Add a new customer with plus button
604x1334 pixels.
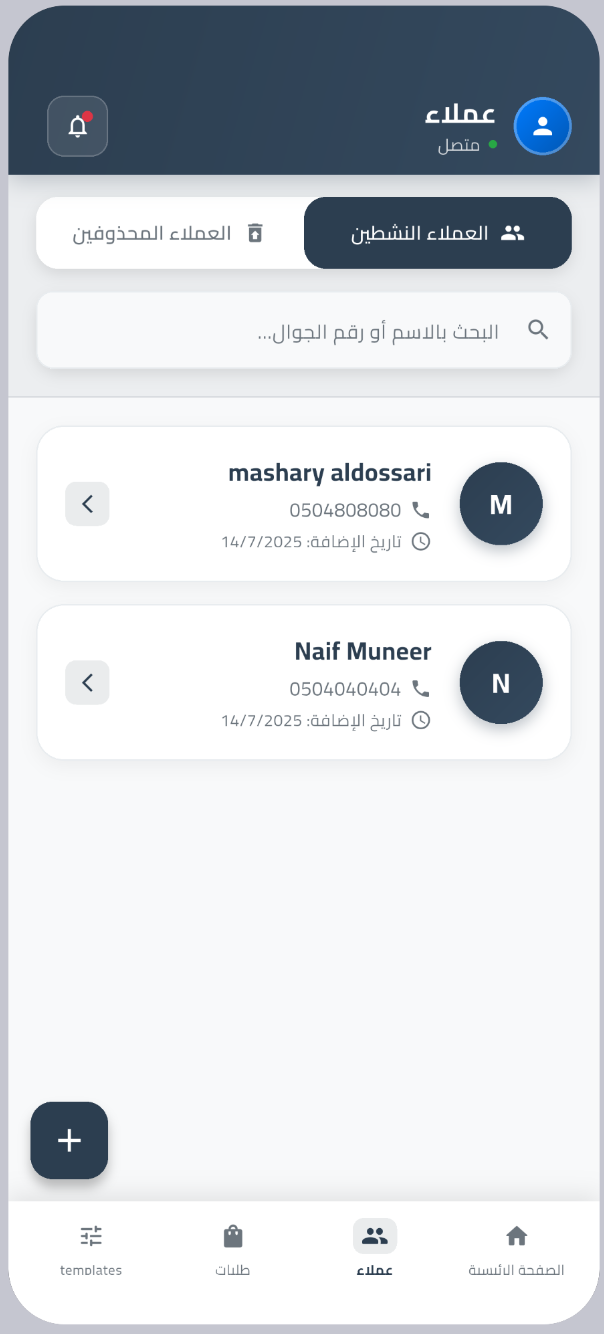click(x=69, y=1140)
